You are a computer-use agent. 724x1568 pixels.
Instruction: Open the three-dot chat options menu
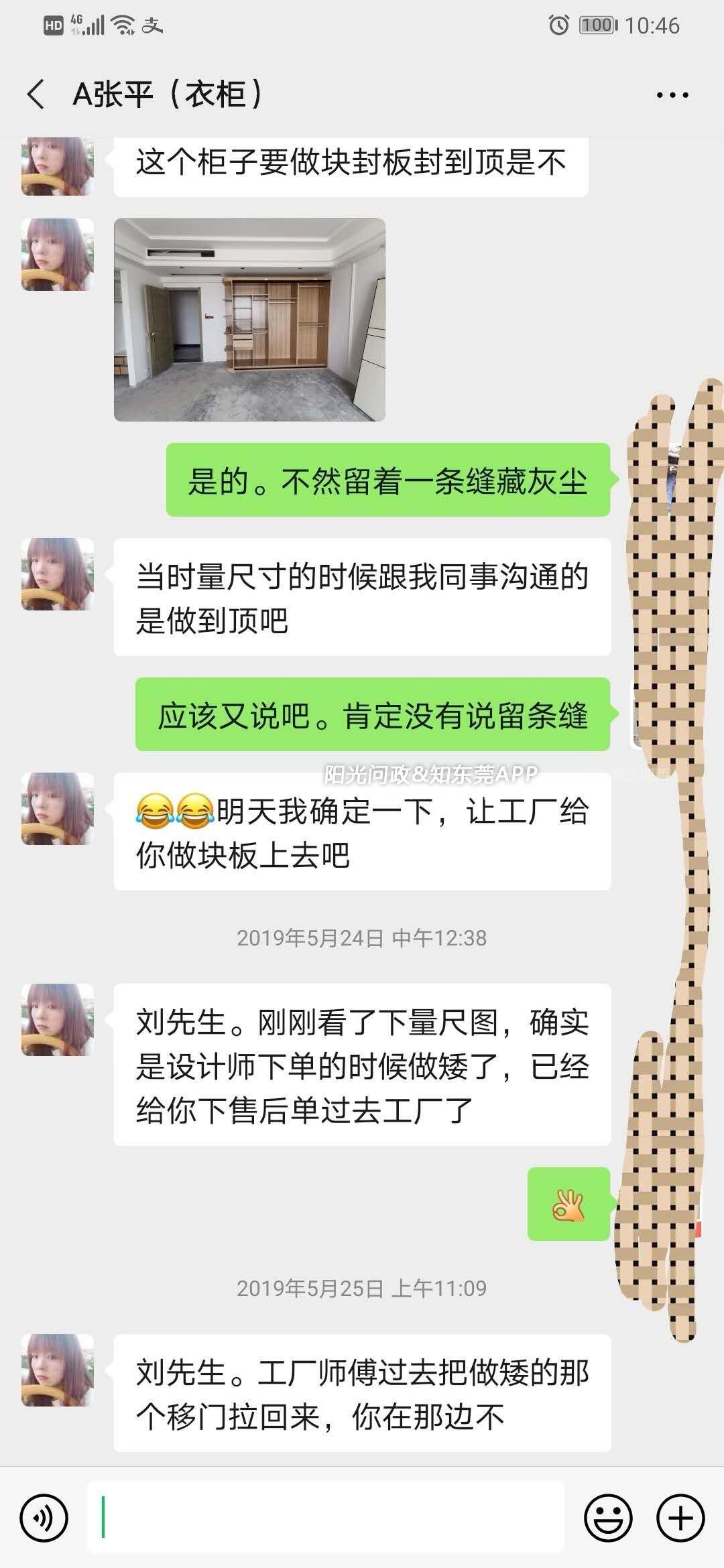point(672,95)
